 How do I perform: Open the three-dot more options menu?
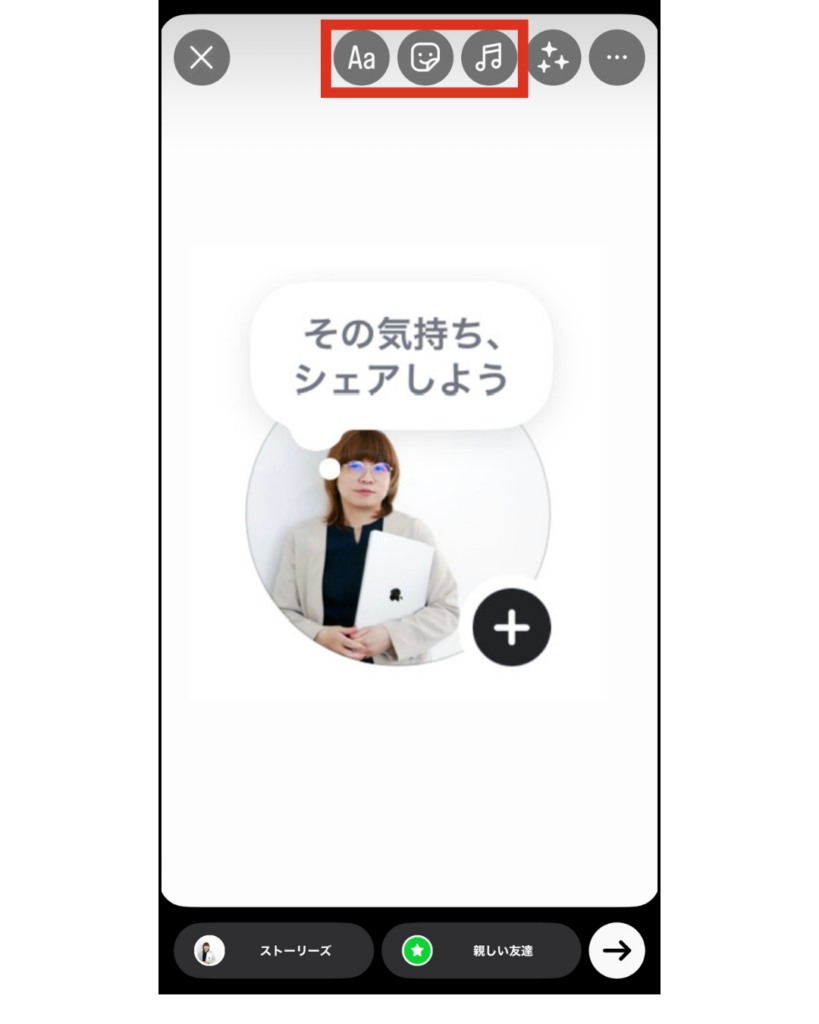click(x=616, y=58)
